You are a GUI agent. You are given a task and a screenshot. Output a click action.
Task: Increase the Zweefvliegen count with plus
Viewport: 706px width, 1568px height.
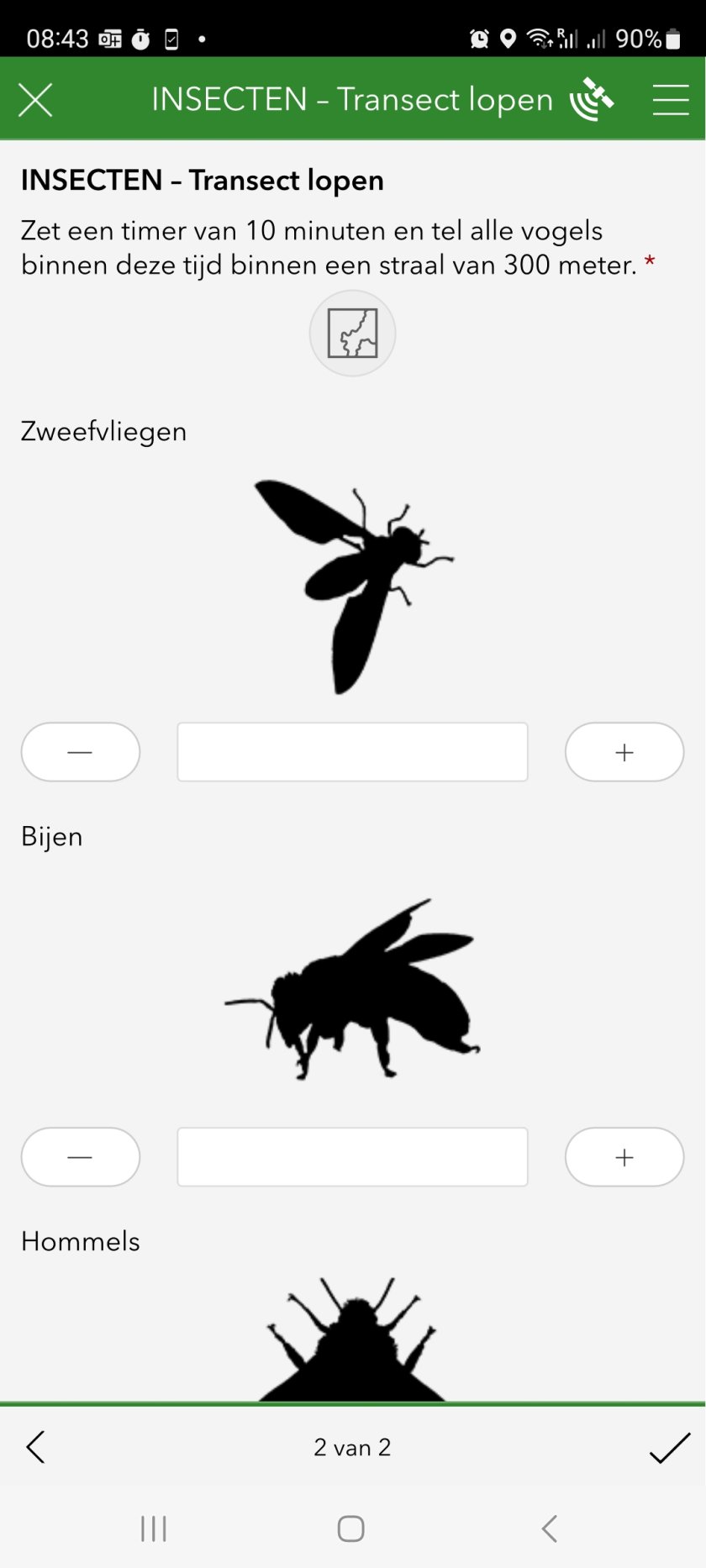(624, 752)
